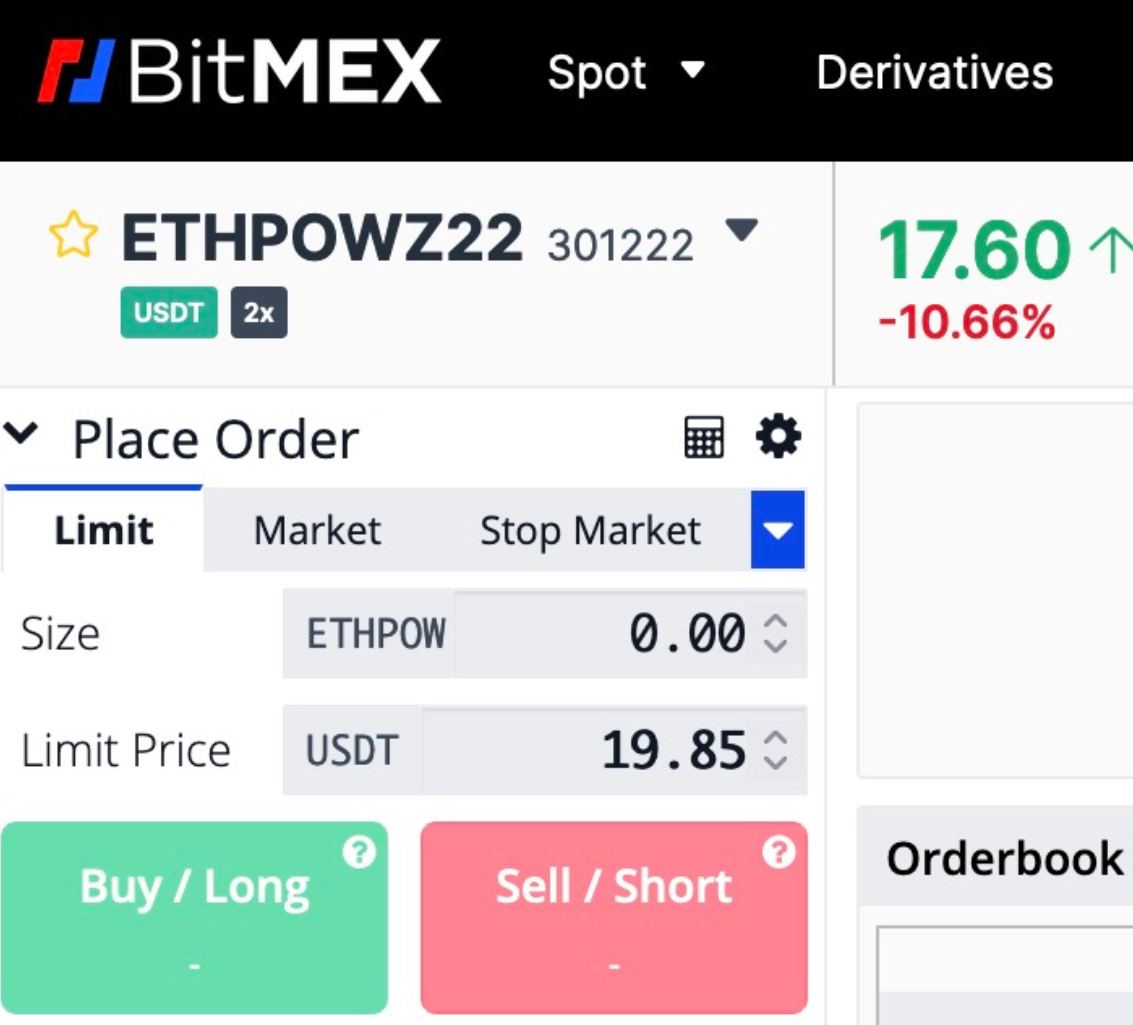Edit the Limit Price field
1133x1025 pixels.
590,751
